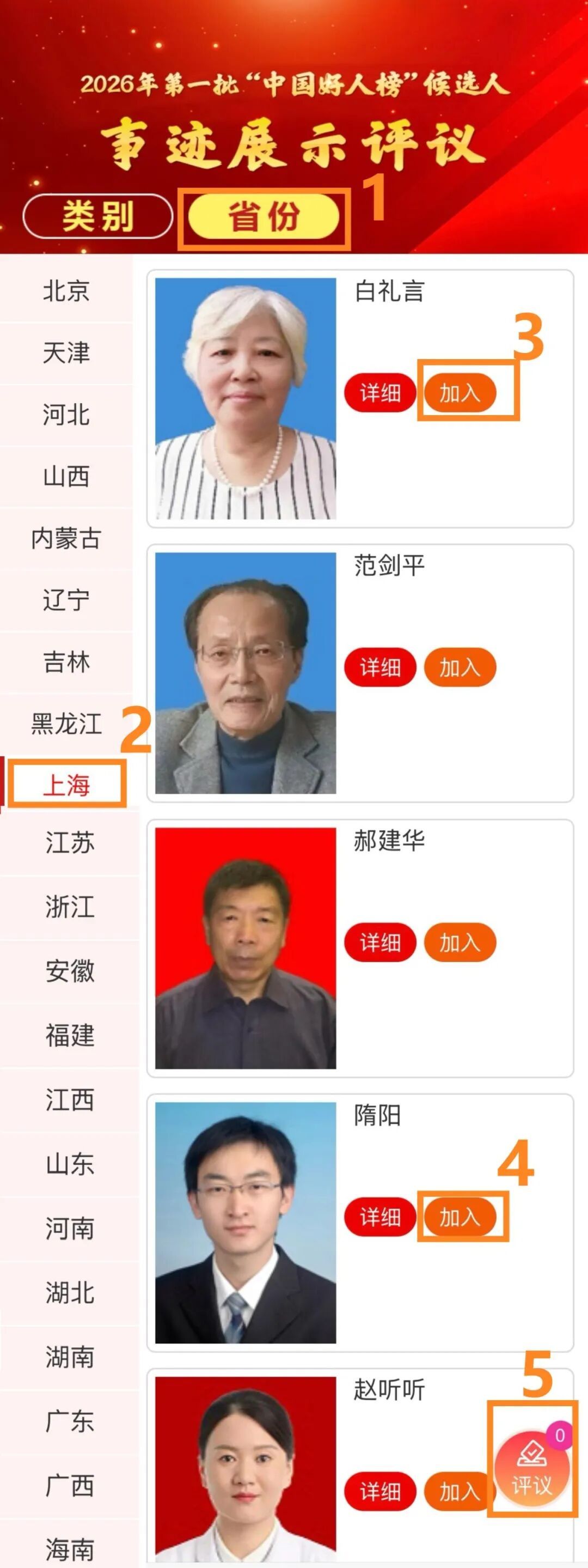Screen dimensions: 588x1568
Task: Pick 浙江 from the province list
Action: click(69, 907)
